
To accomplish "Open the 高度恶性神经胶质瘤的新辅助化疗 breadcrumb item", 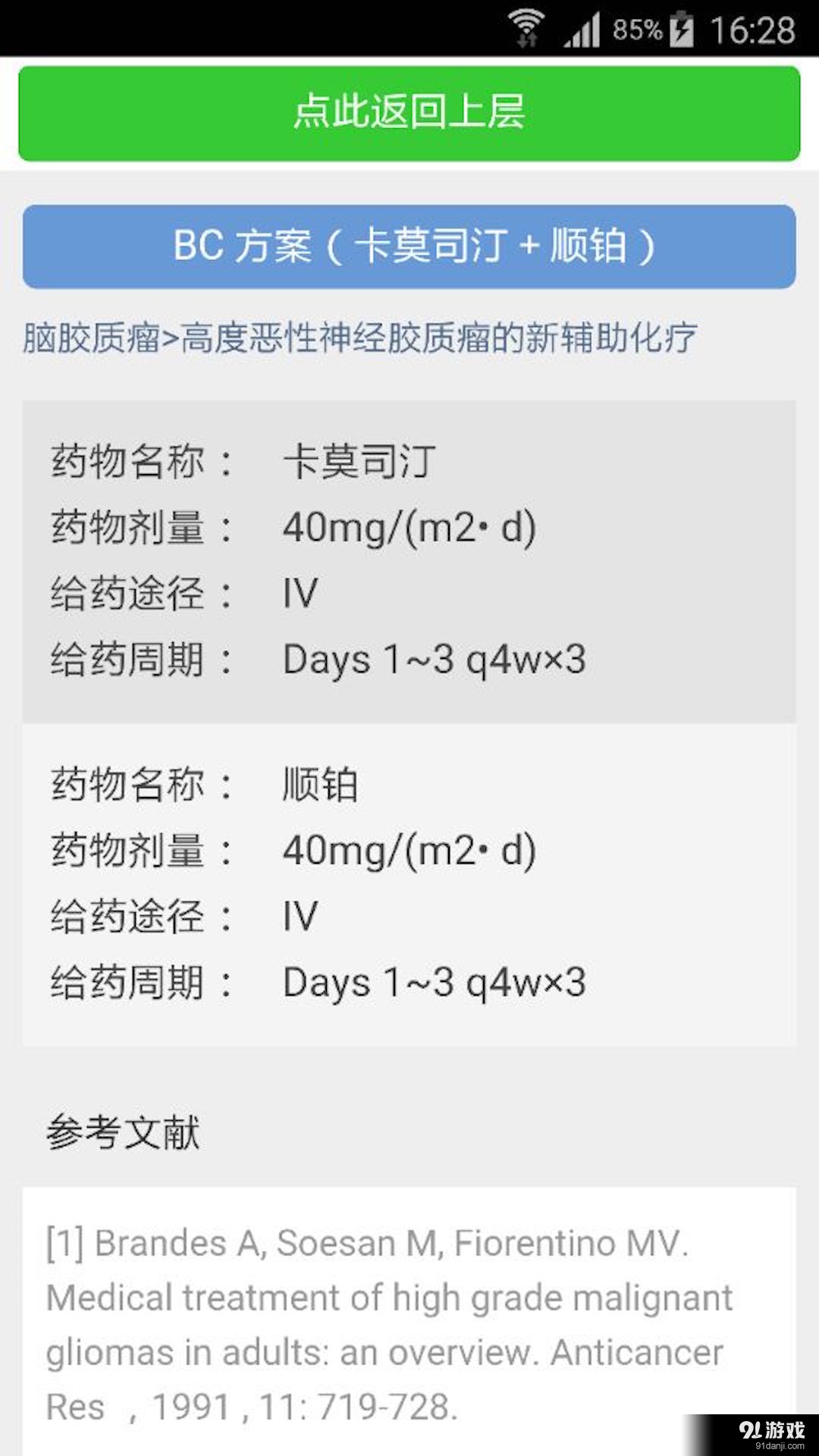I will (440, 337).
